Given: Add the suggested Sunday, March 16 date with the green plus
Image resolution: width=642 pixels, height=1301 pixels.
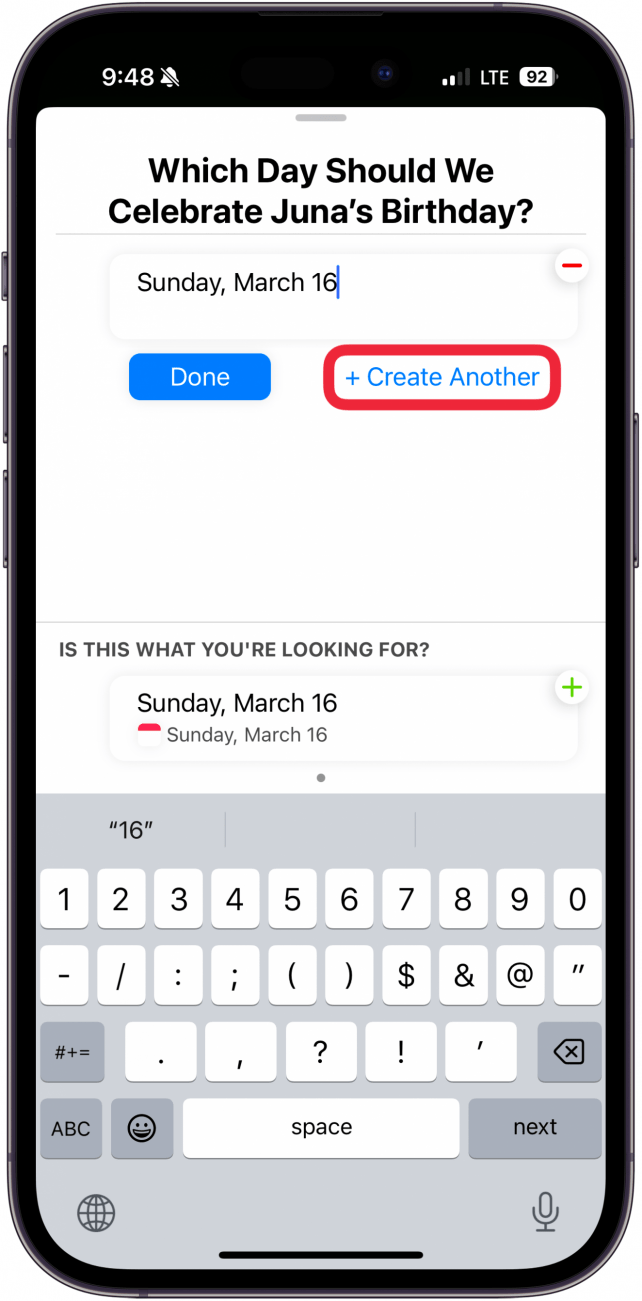Looking at the screenshot, I should pyautogui.click(x=572, y=688).
